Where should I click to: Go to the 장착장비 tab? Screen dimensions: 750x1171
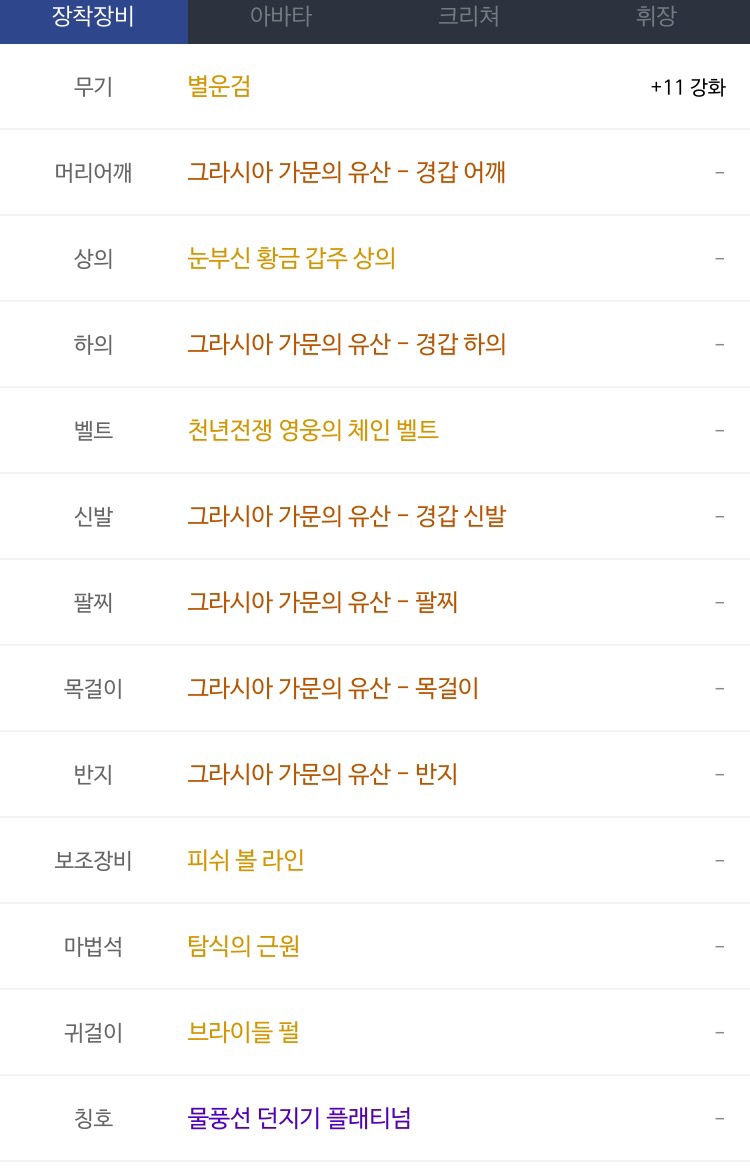coord(93,18)
